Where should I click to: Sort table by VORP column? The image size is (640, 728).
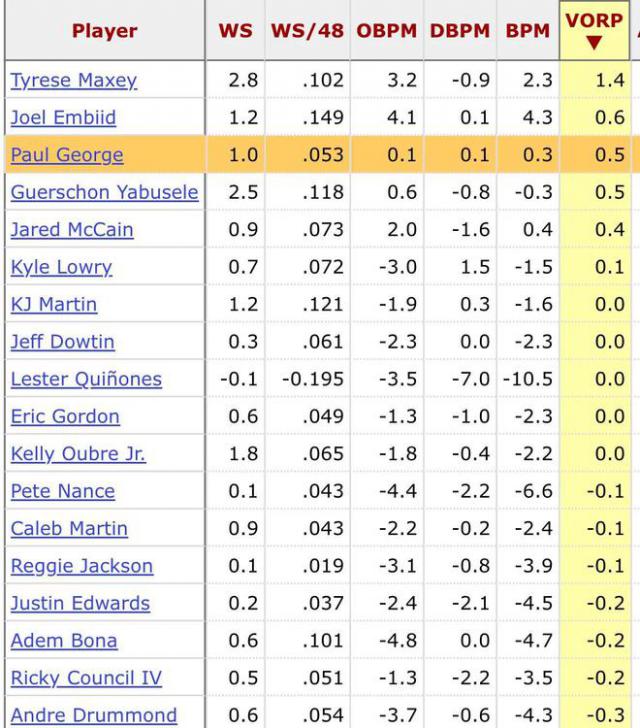[594, 30]
